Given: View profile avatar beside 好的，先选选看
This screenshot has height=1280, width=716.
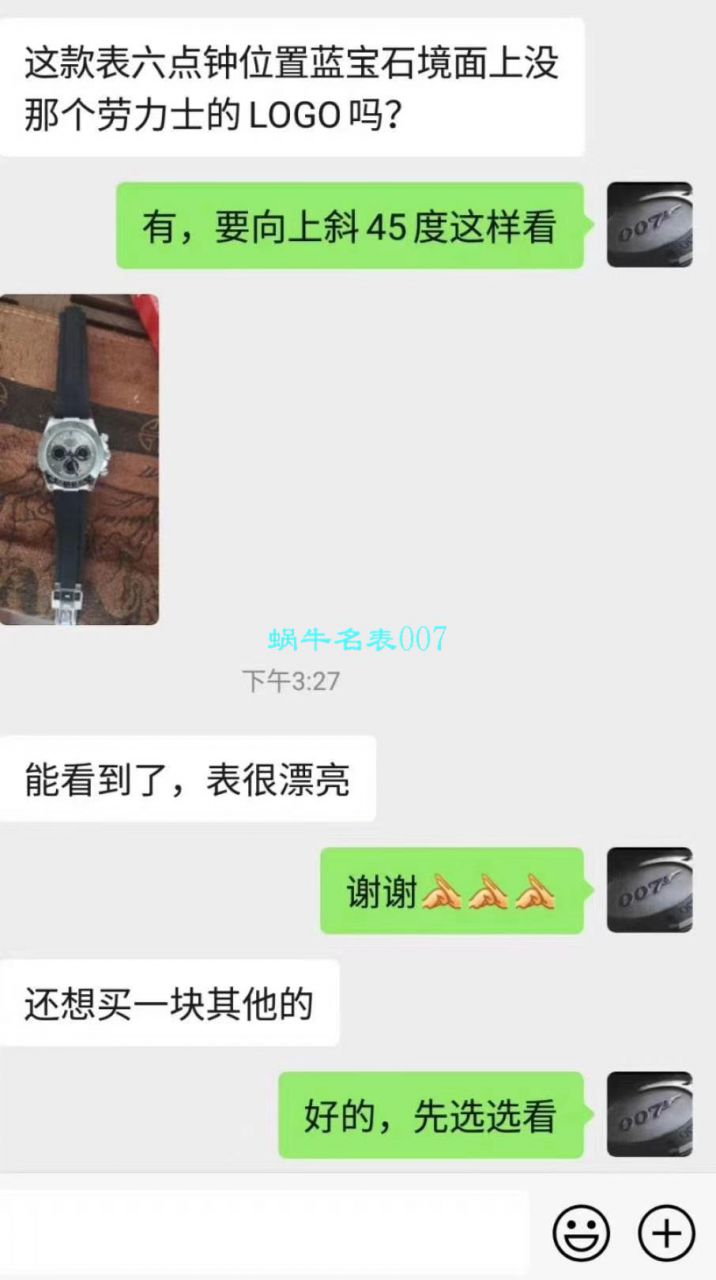Looking at the screenshot, I should (x=649, y=1114).
